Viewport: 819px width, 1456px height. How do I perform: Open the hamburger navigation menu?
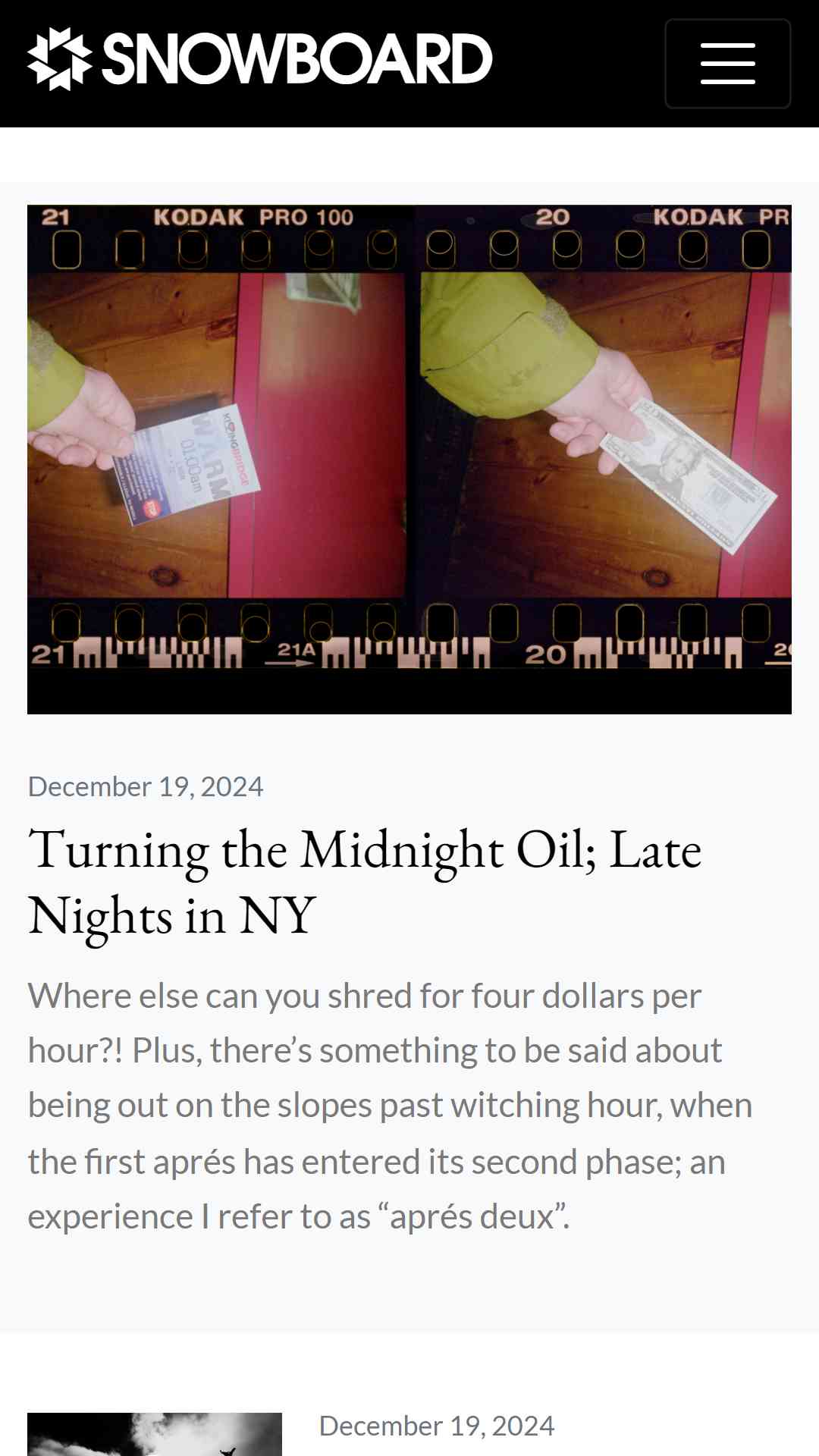point(727,64)
